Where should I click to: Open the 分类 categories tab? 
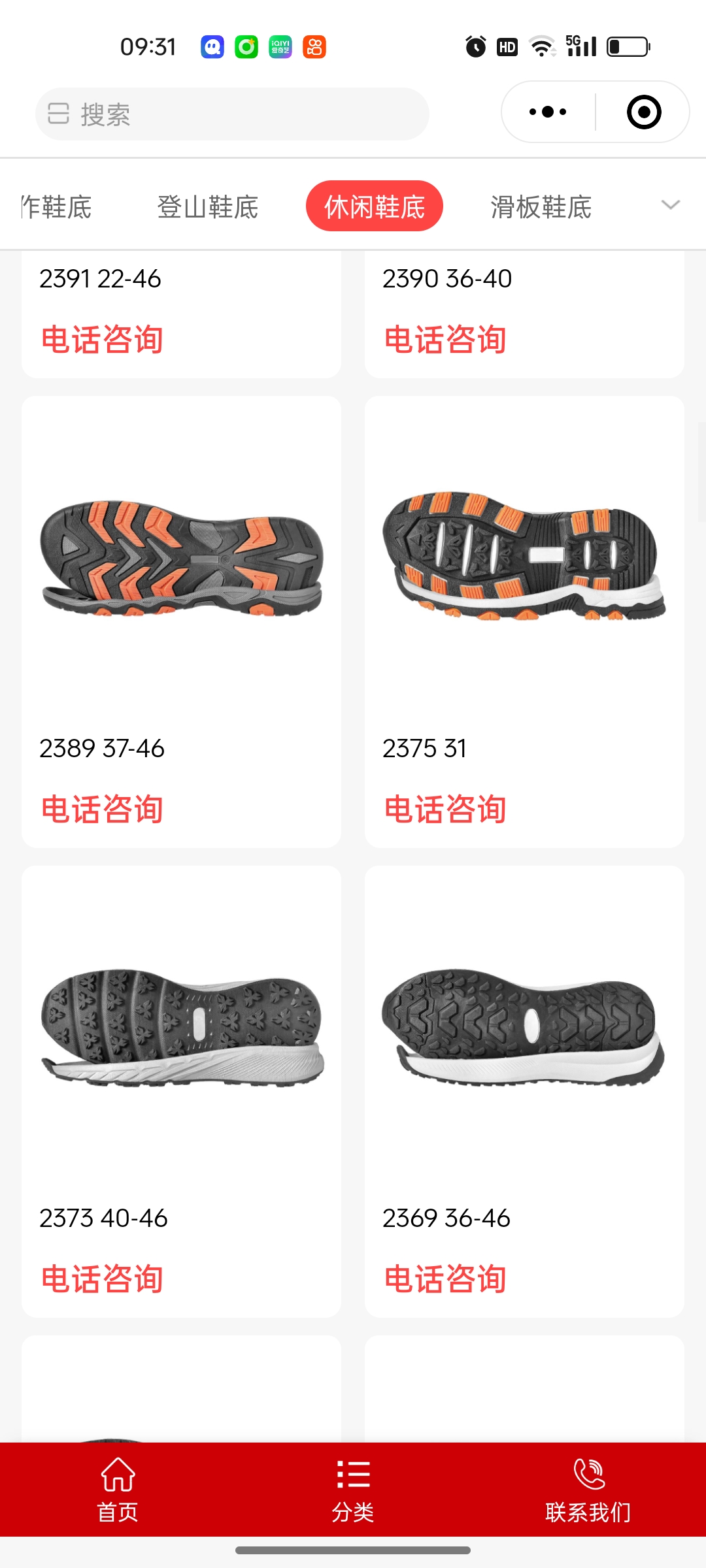[x=353, y=1490]
